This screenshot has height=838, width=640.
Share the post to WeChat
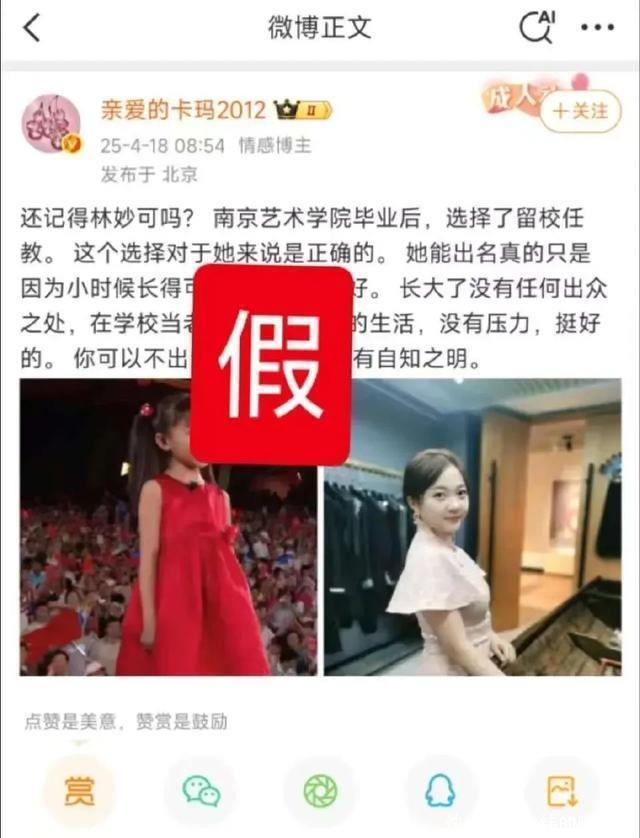point(200,791)
